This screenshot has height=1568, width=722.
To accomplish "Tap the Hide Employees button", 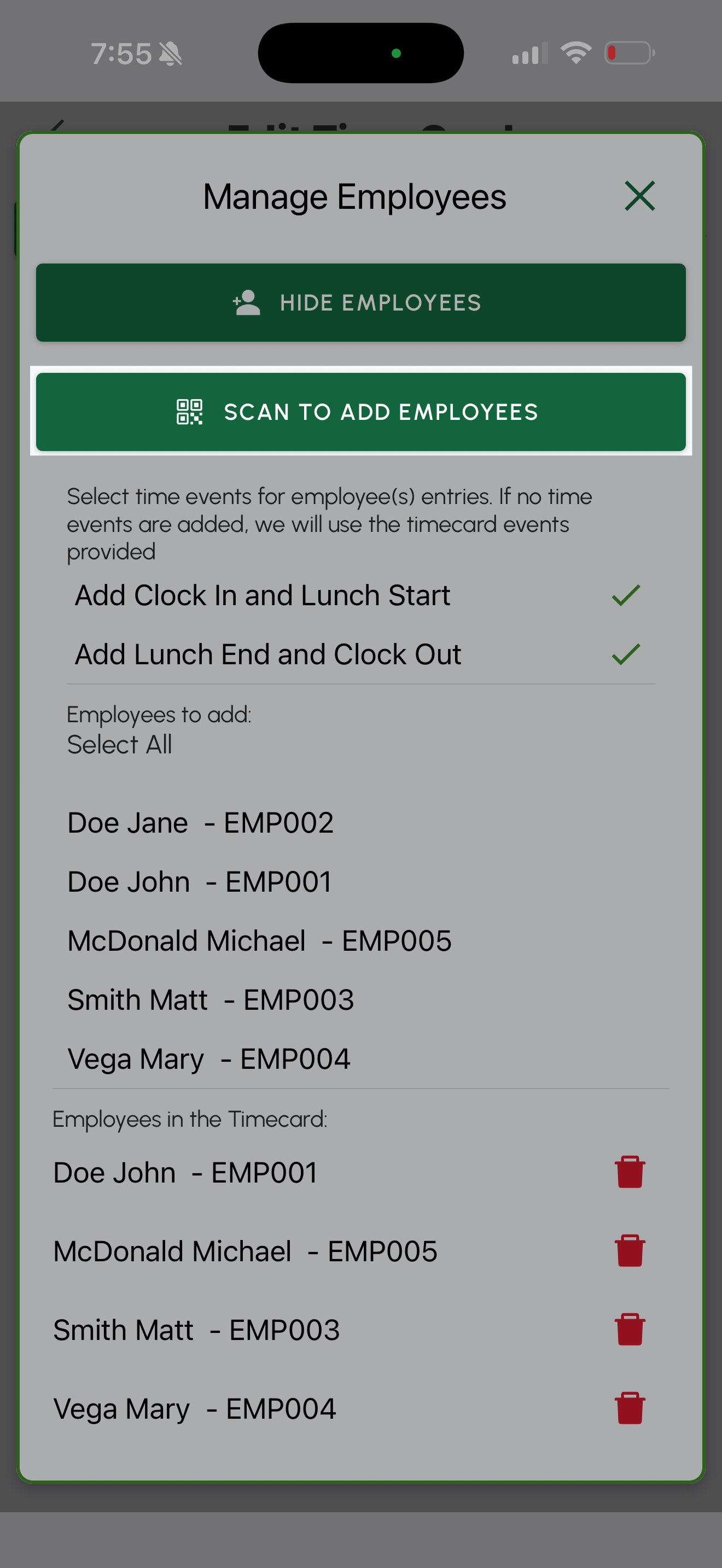I will [361, 302].
